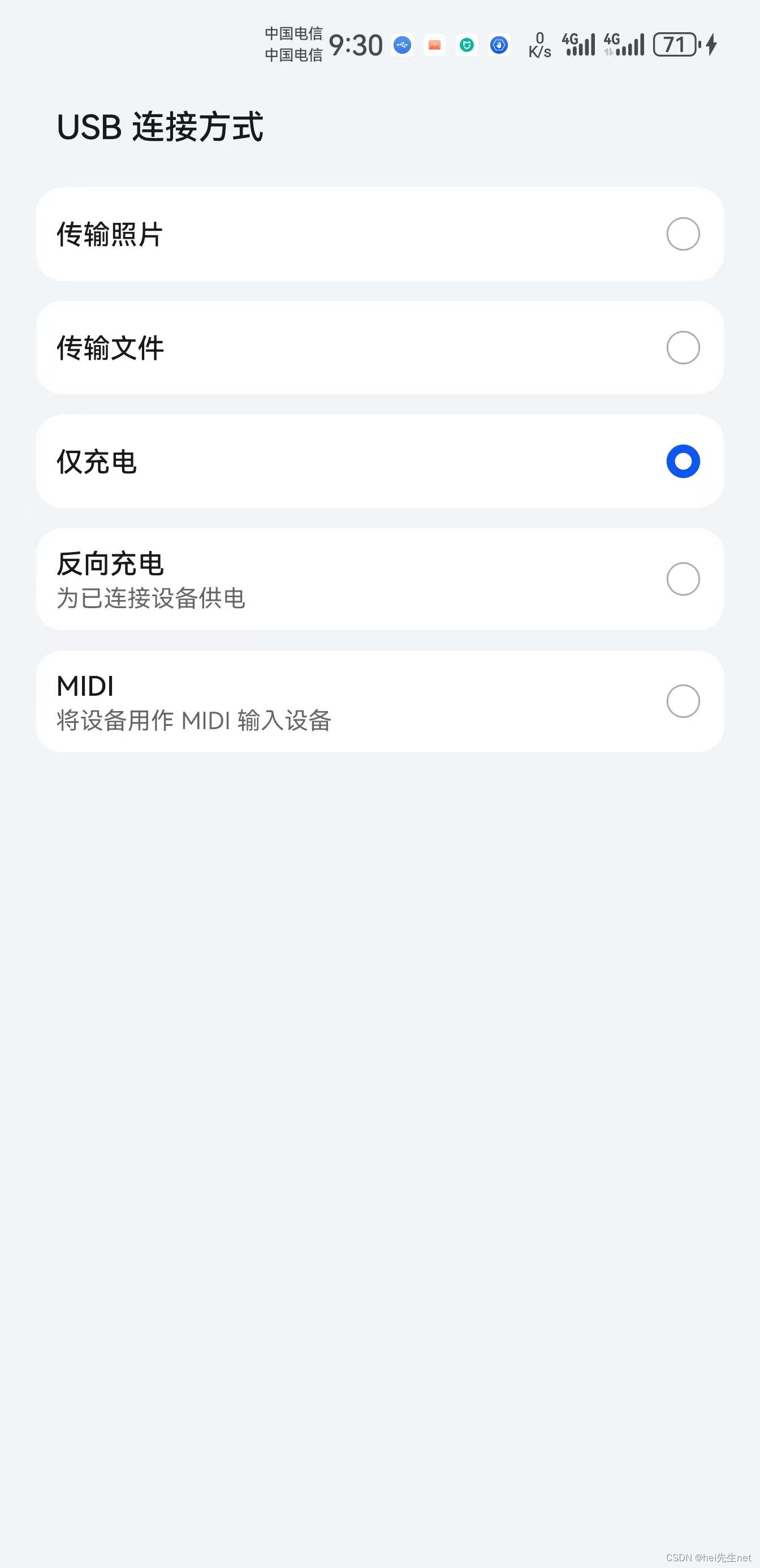Tap the orange photo notification icon in status bar

point(434,45)
